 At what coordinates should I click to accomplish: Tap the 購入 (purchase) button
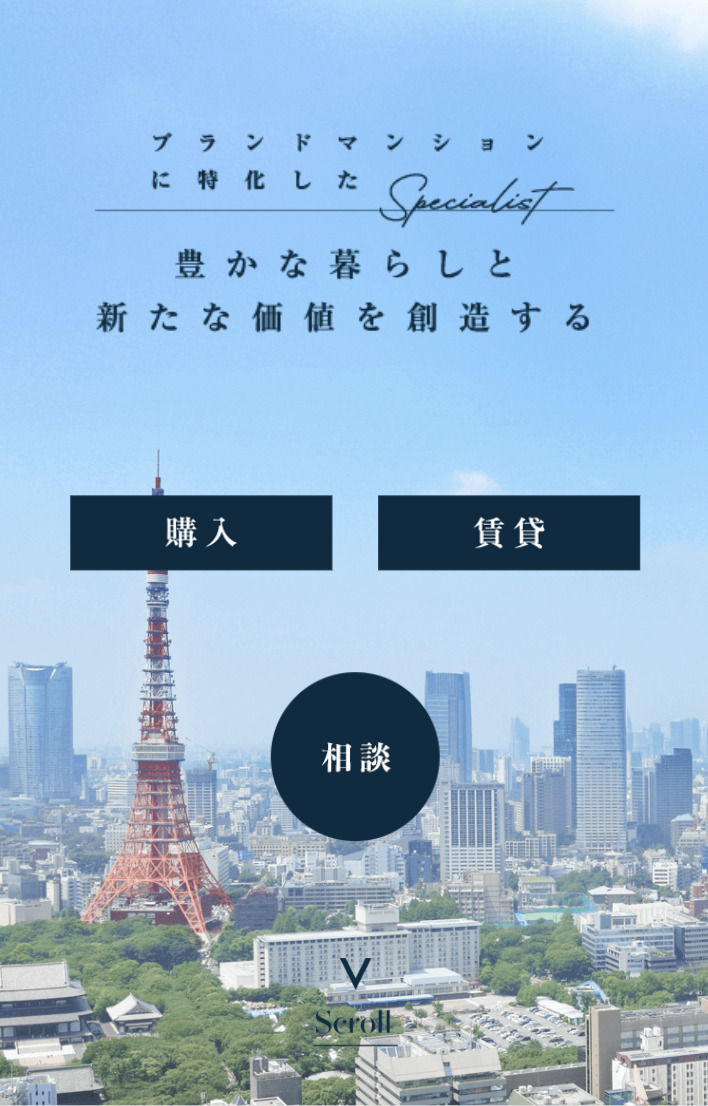click(201, 533)
